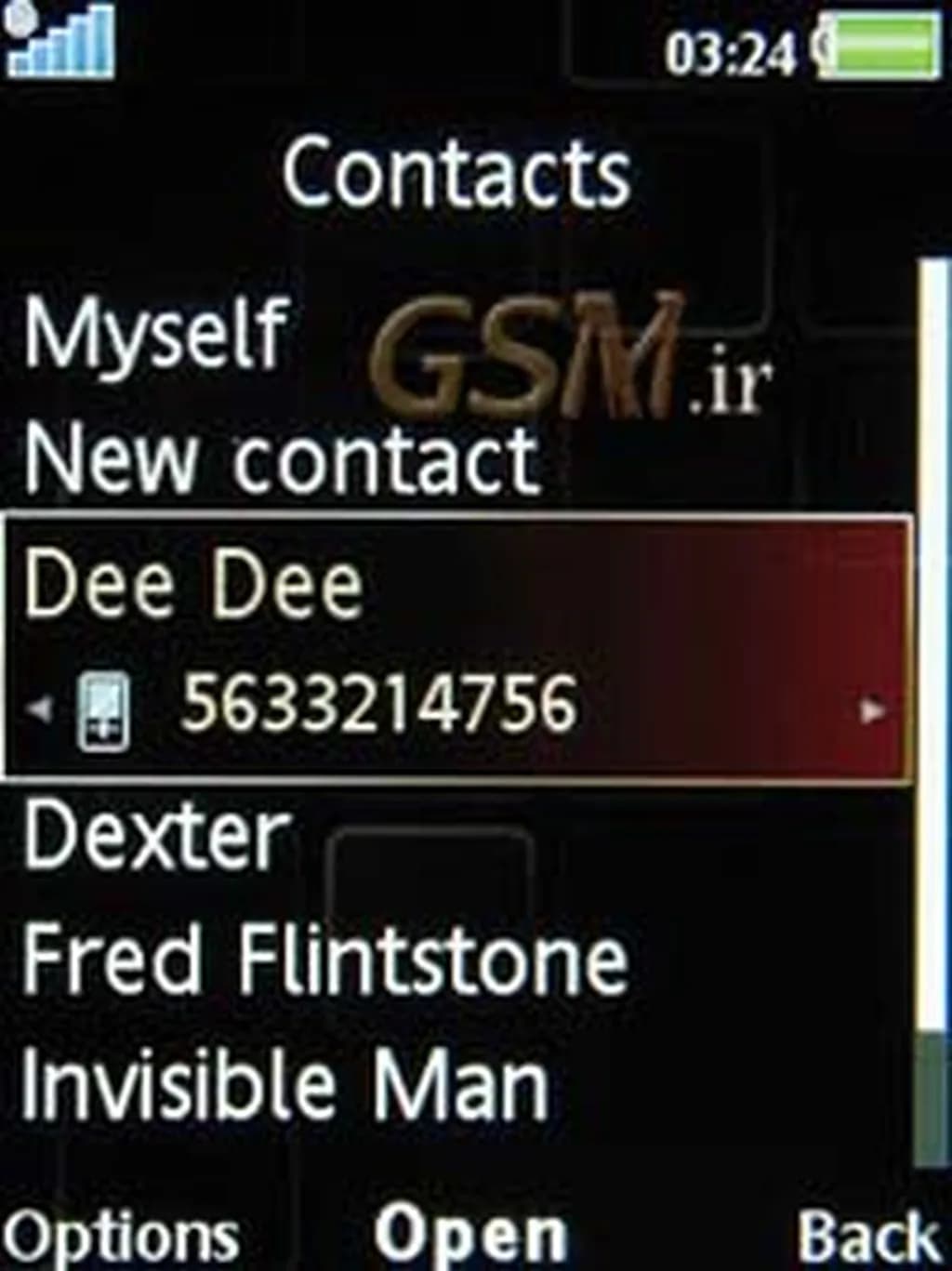The width and height of the screenshot is (952, 1271).
Task: Open the Fred Flintstone contact
Action: point(324,960)
